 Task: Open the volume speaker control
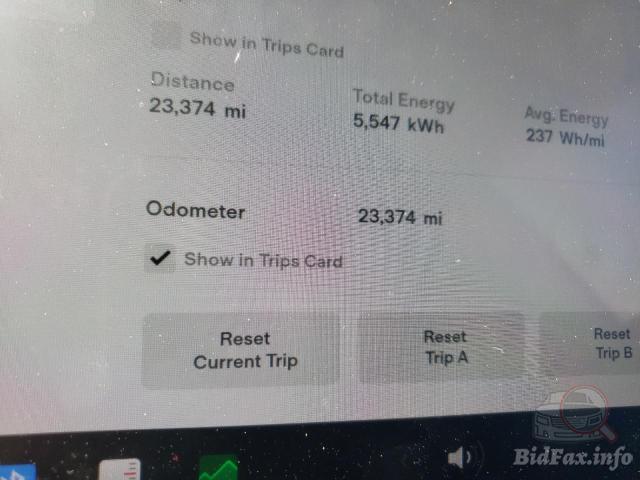click(x=460, y=458)
